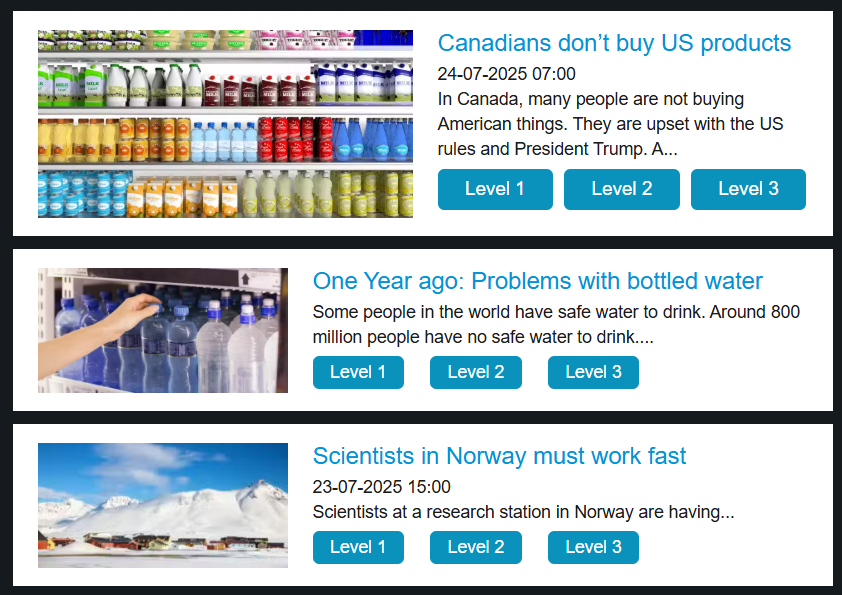Choose Level 2 for the Canadians article
842x595 pixels.
tap(621, 189)
